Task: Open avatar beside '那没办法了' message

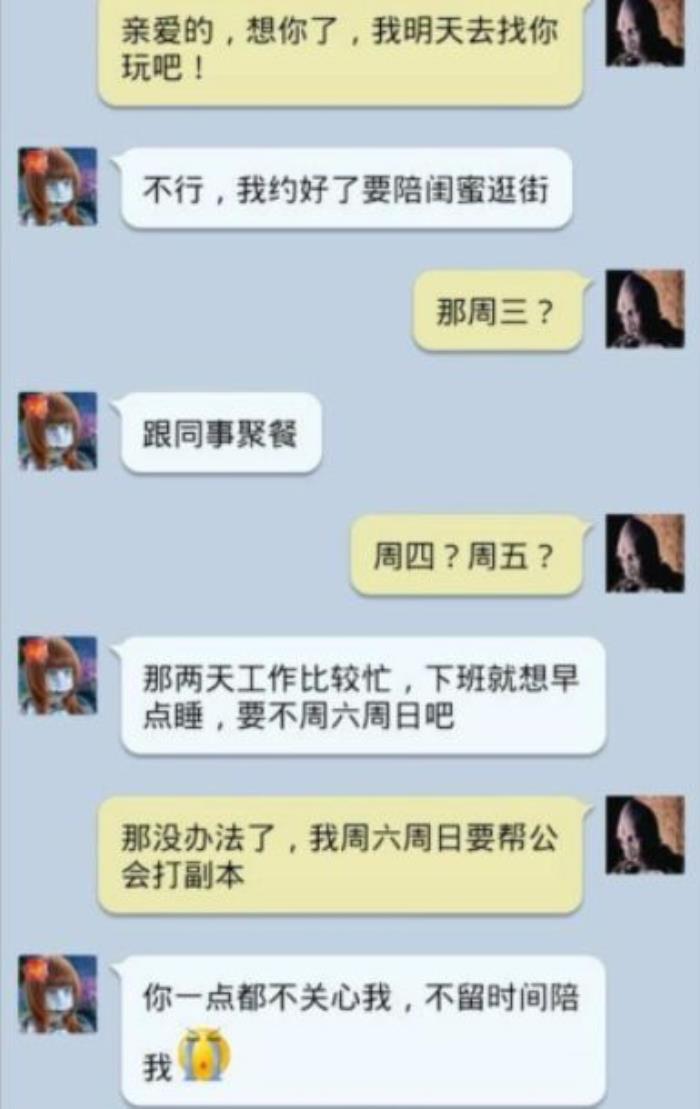Action: pos(644,835)
